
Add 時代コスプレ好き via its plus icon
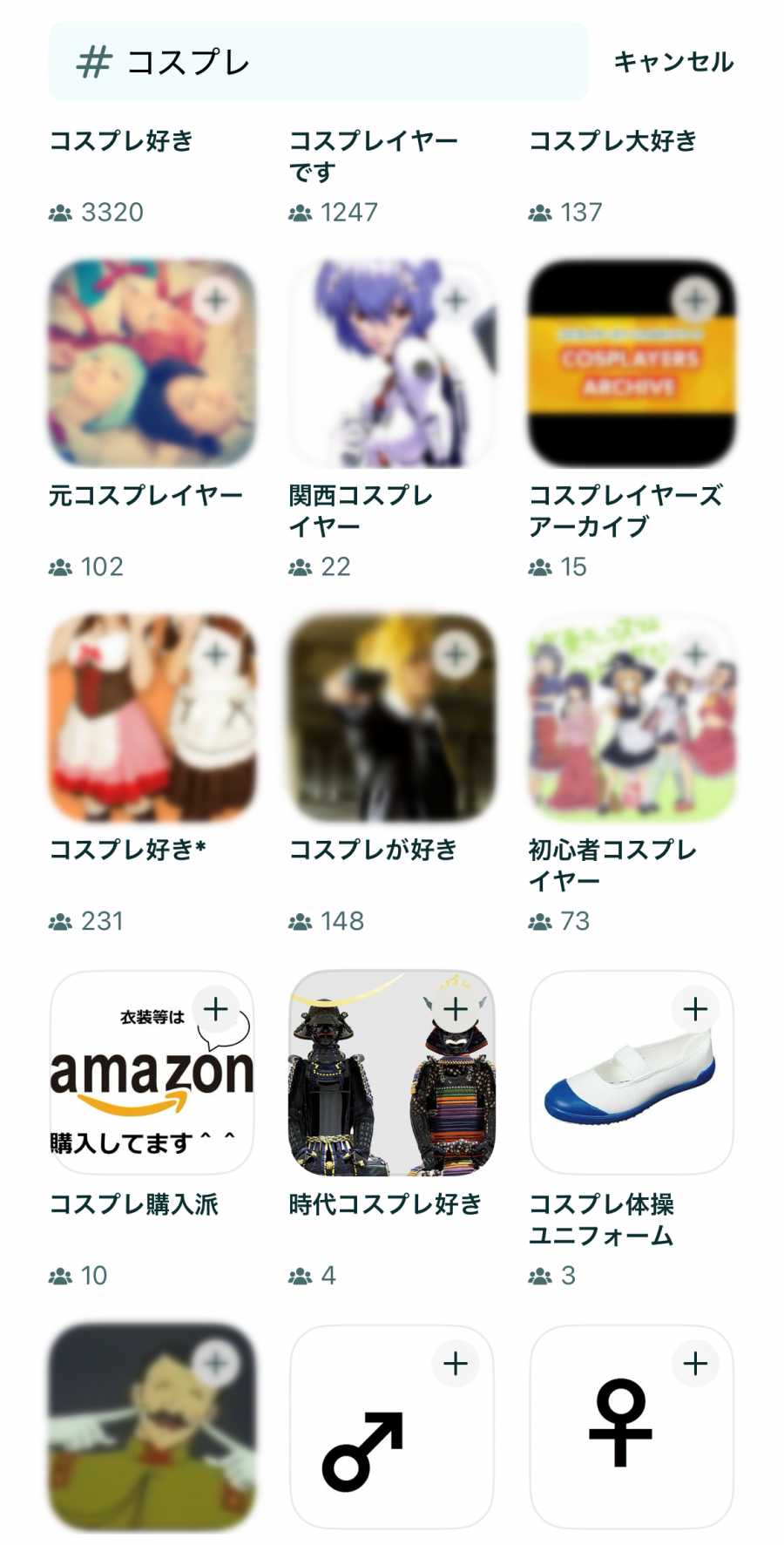(x=456, y=1009)
